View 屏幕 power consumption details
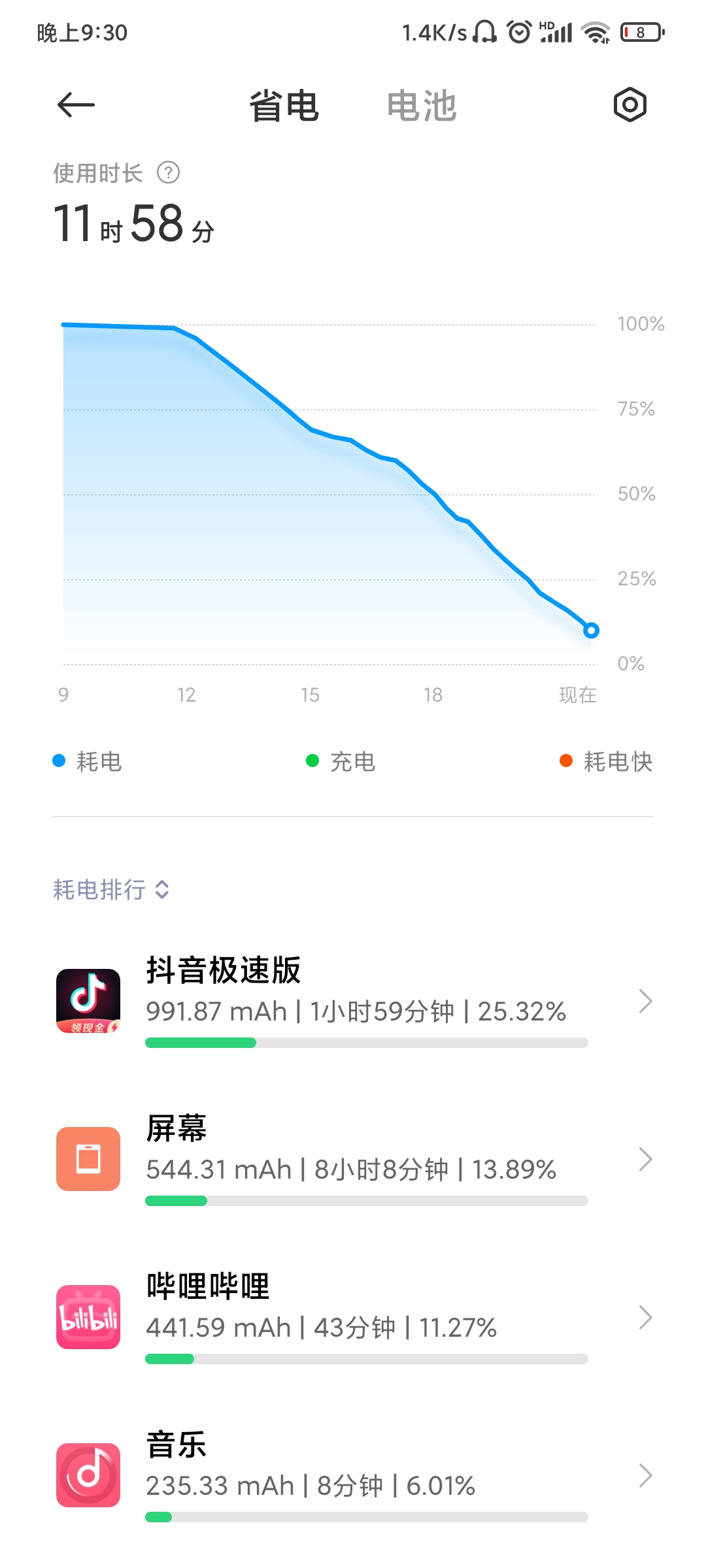The width and height of the screenshot is (706, 1568). point(353,1159)
